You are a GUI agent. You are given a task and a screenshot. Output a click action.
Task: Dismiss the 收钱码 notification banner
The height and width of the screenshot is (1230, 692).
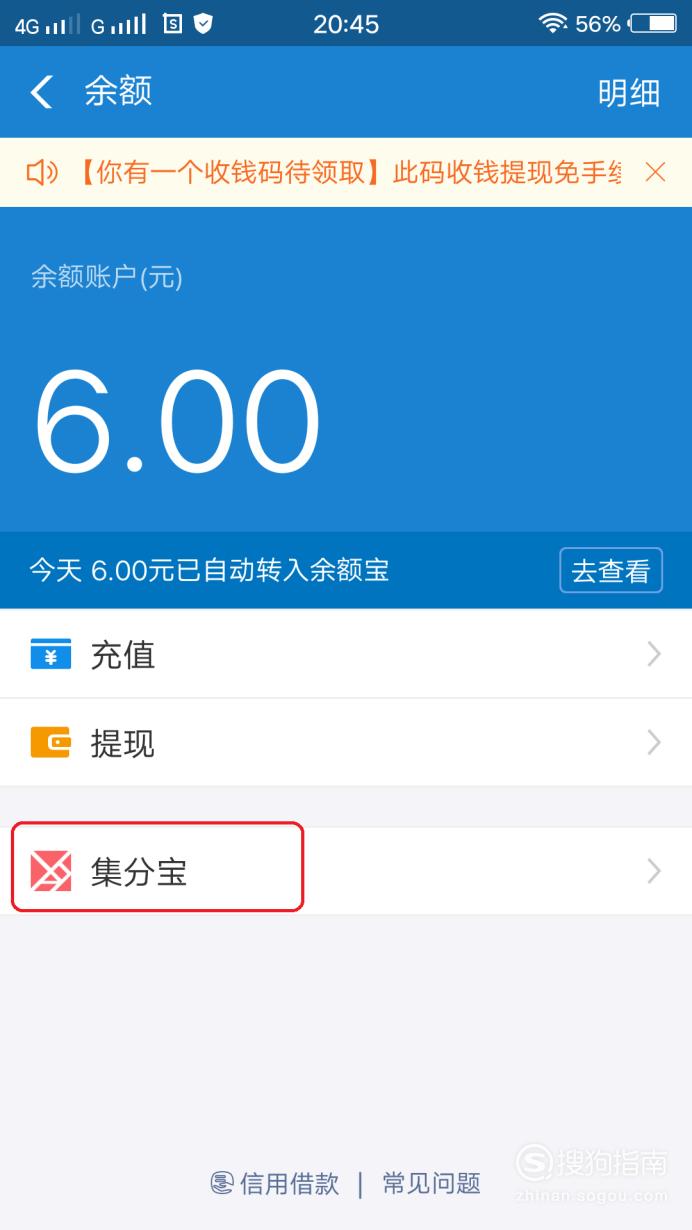pyautogui.click(x=655, y=173)
